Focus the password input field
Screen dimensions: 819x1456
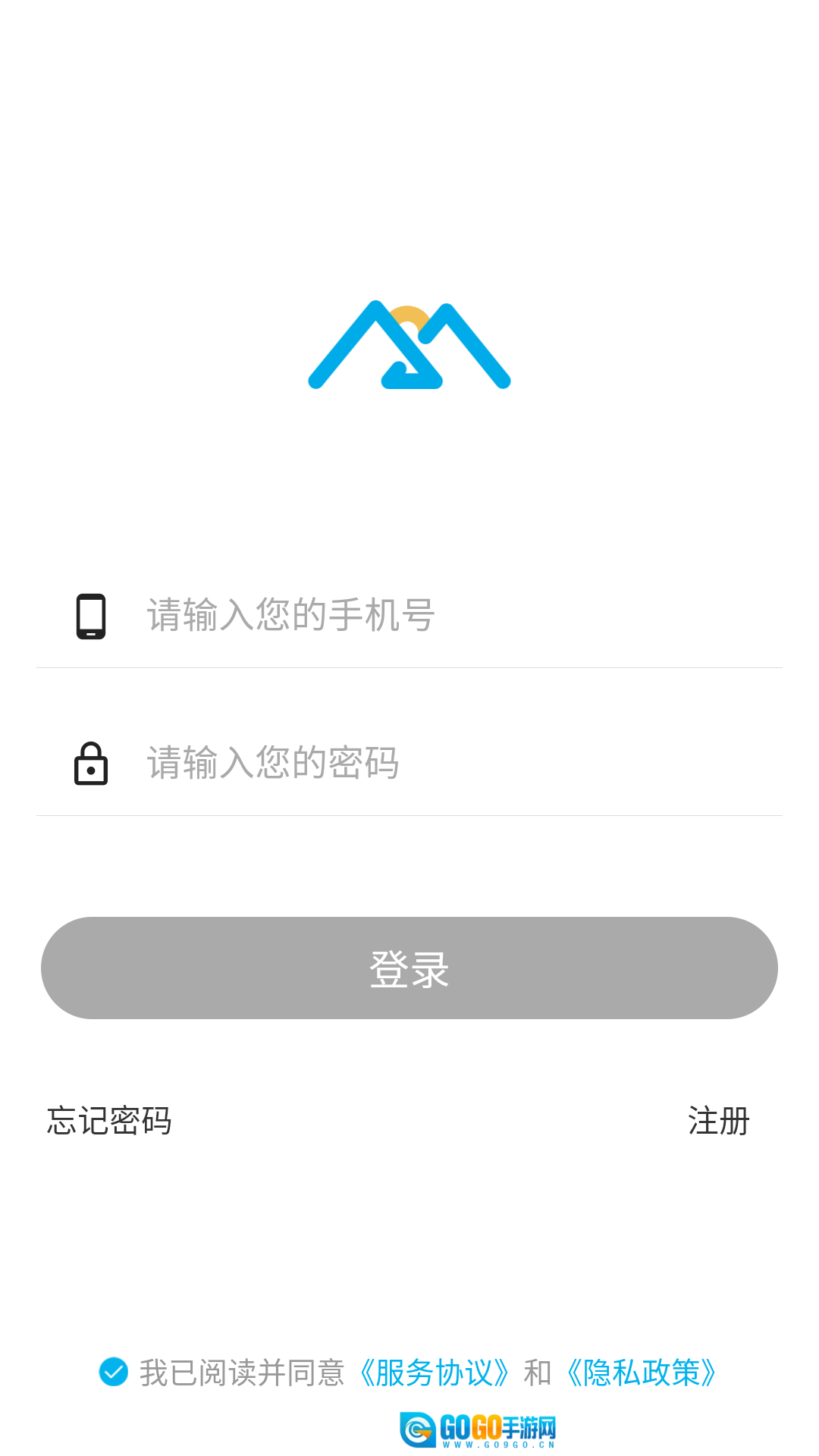pyautogui.click(x=455, y=763)
